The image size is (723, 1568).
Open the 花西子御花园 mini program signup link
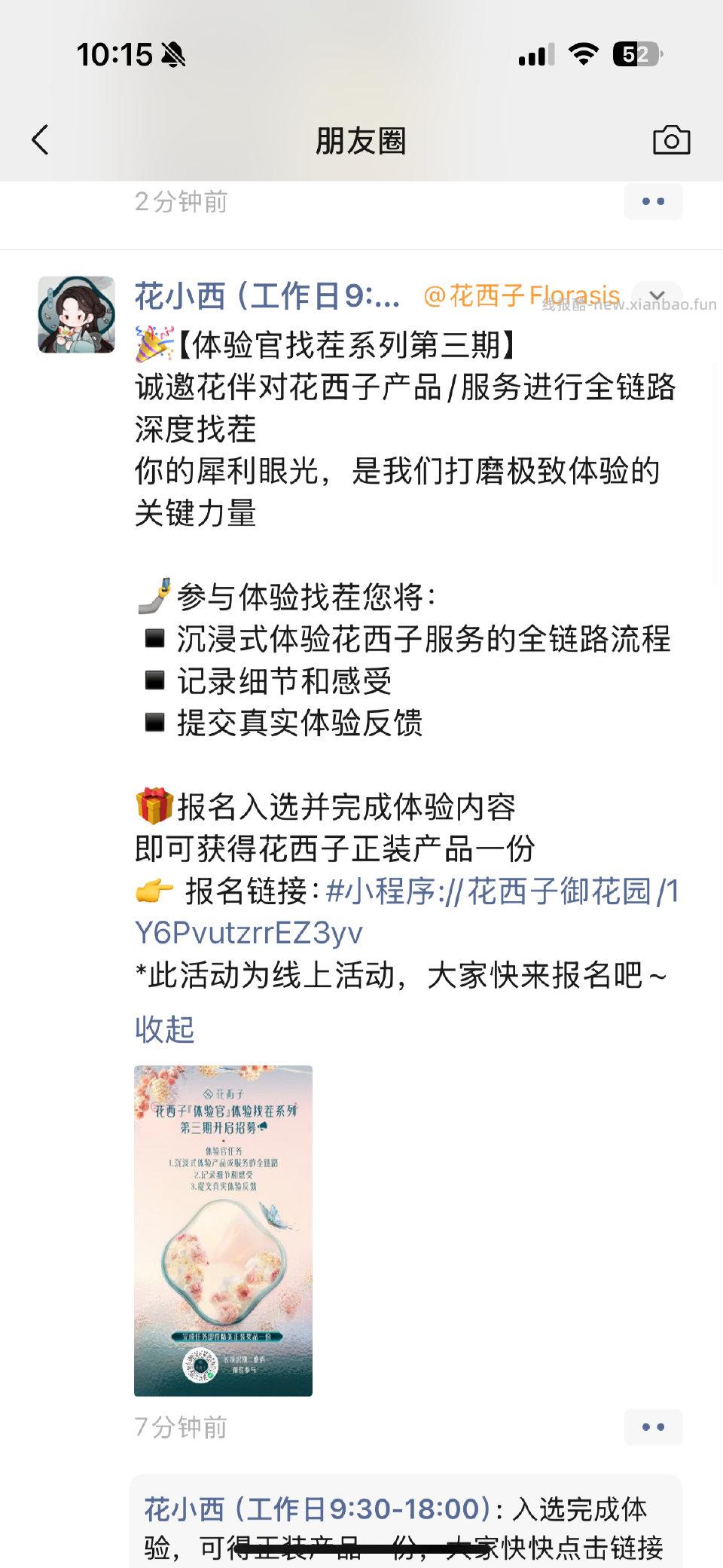click(503, 894)
